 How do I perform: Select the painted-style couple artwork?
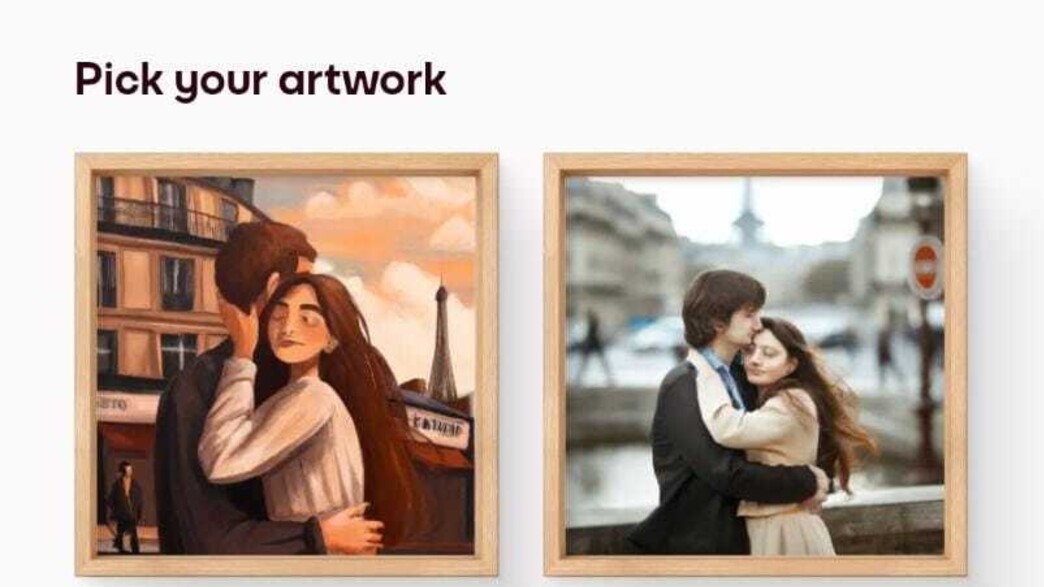(286, 365)
